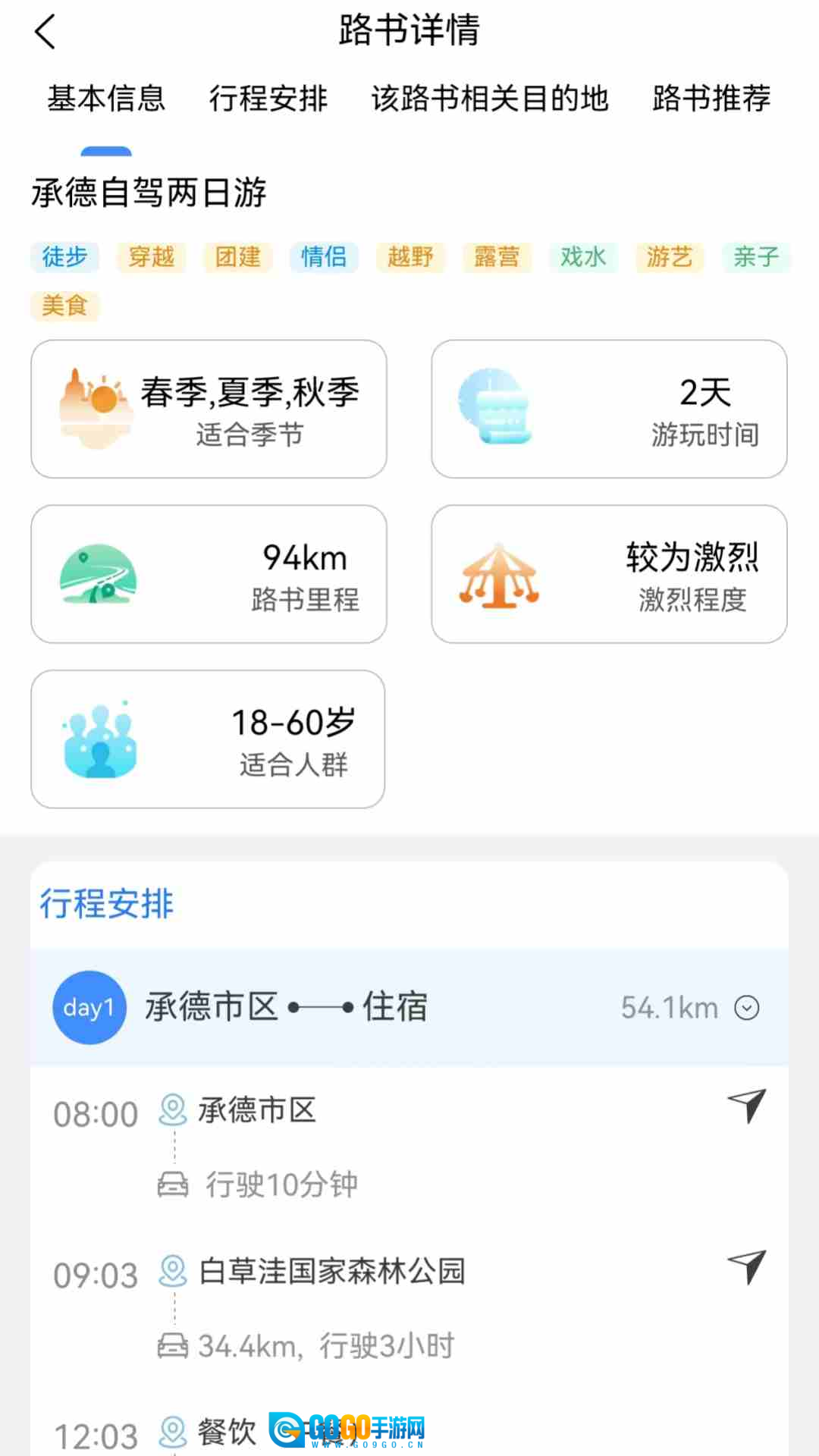
Task: Navigate to 承德市区 via arrow icon
Action: (x=747, y=1106)
